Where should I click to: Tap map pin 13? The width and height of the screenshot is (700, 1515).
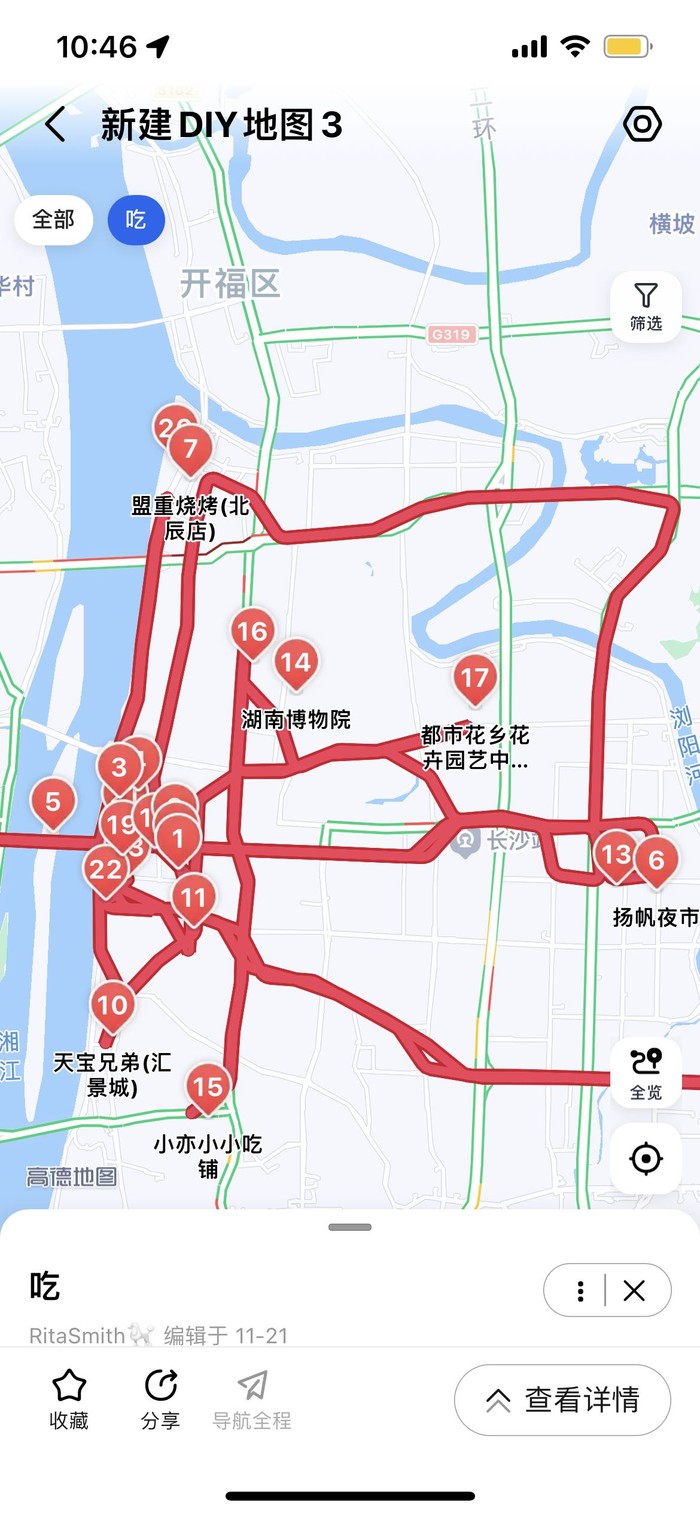pyautogui.click(x=616, y=855)
